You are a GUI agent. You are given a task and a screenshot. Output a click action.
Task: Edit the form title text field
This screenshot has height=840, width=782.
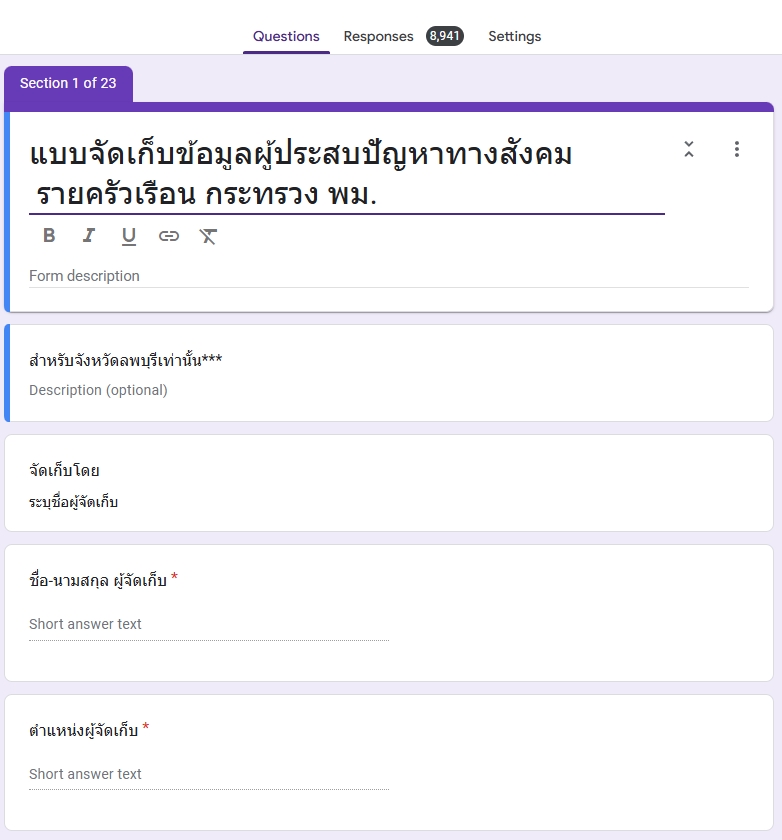(346, 173)
